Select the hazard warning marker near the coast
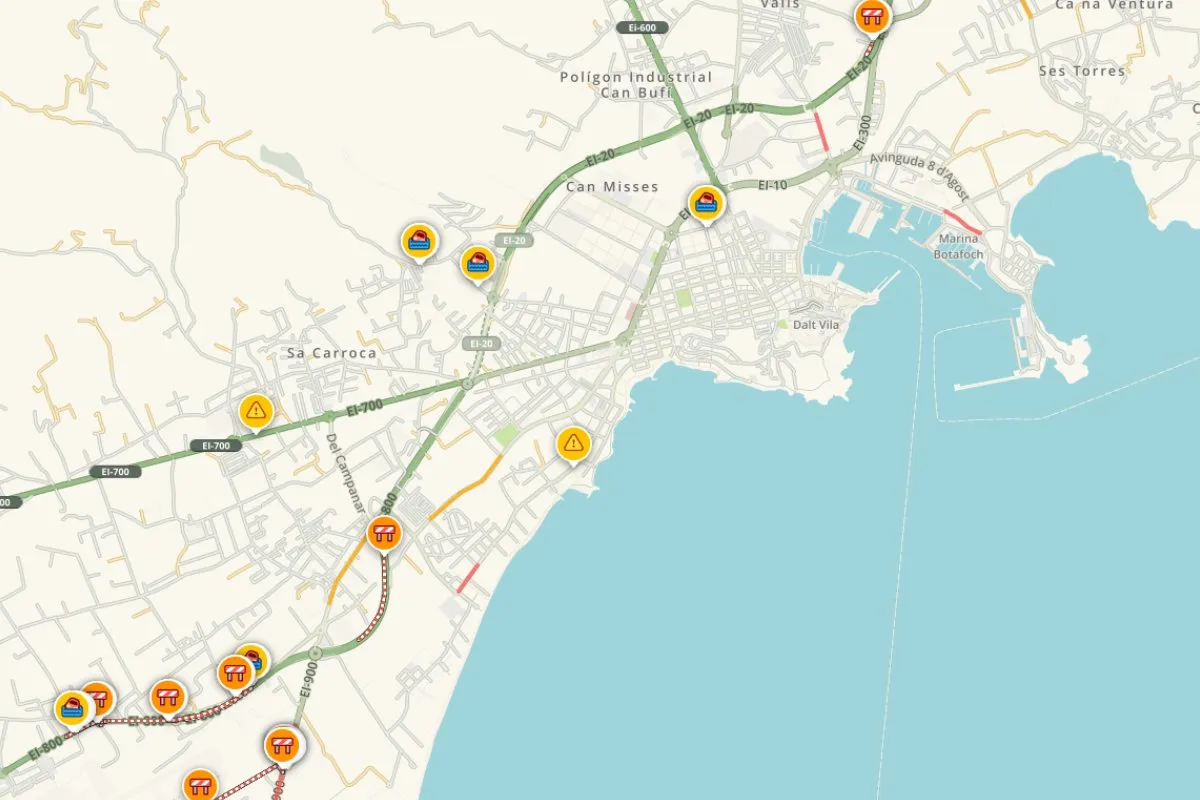Screen dimensions: 1200x800 pyautogui.click(x=573, y=442)
